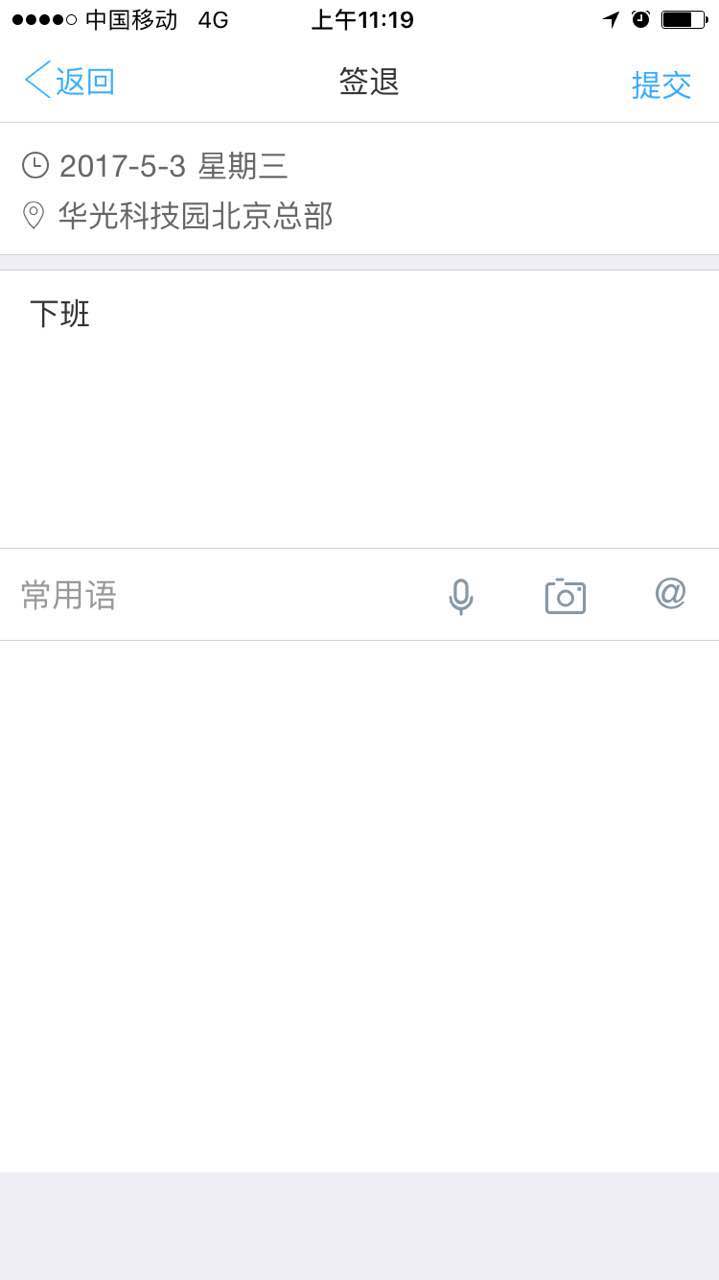
Task: Go back with the 返回 button
Action: 70,81
